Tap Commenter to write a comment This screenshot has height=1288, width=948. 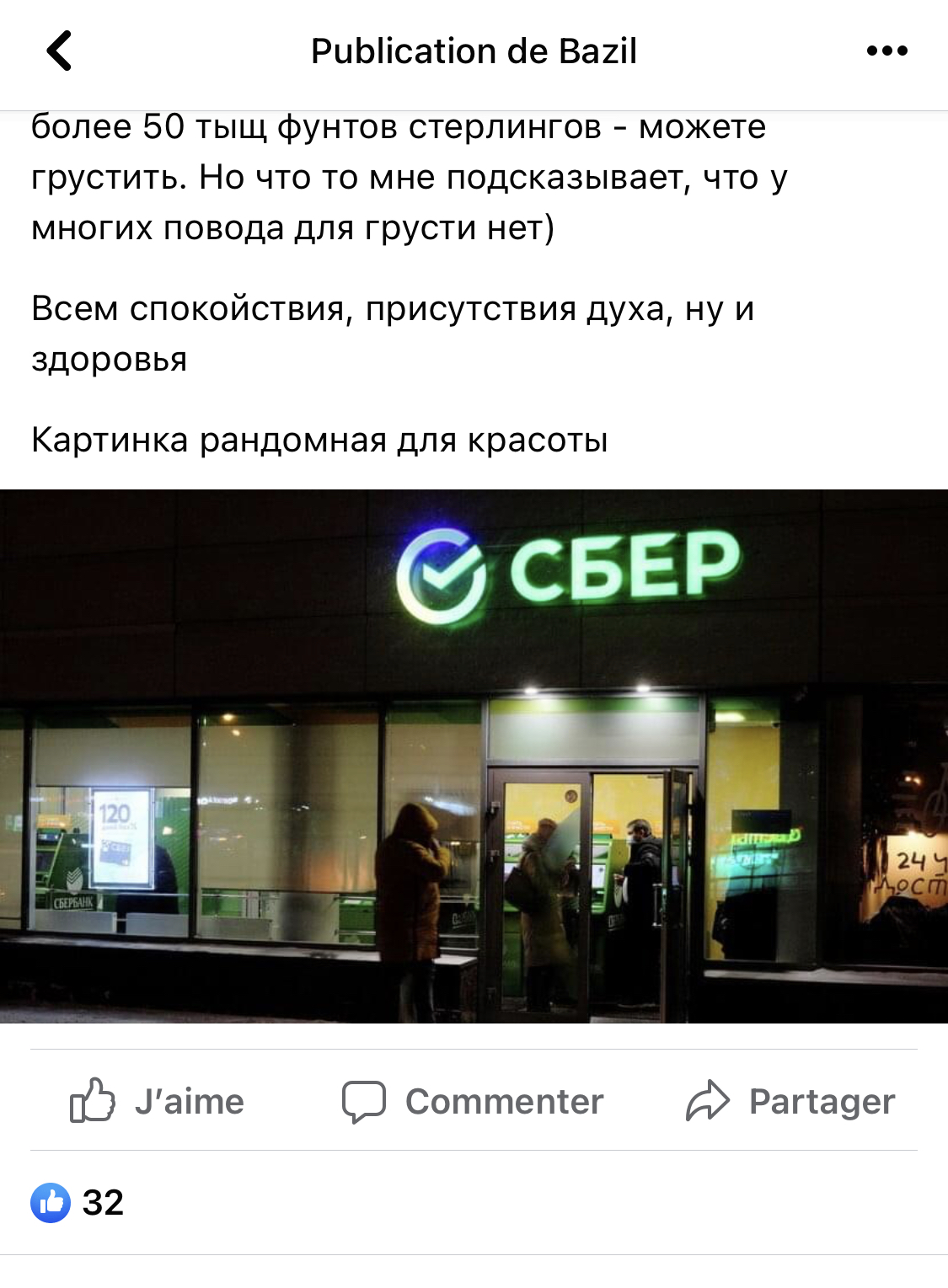pyautogui.click(x=473, y=1101)
